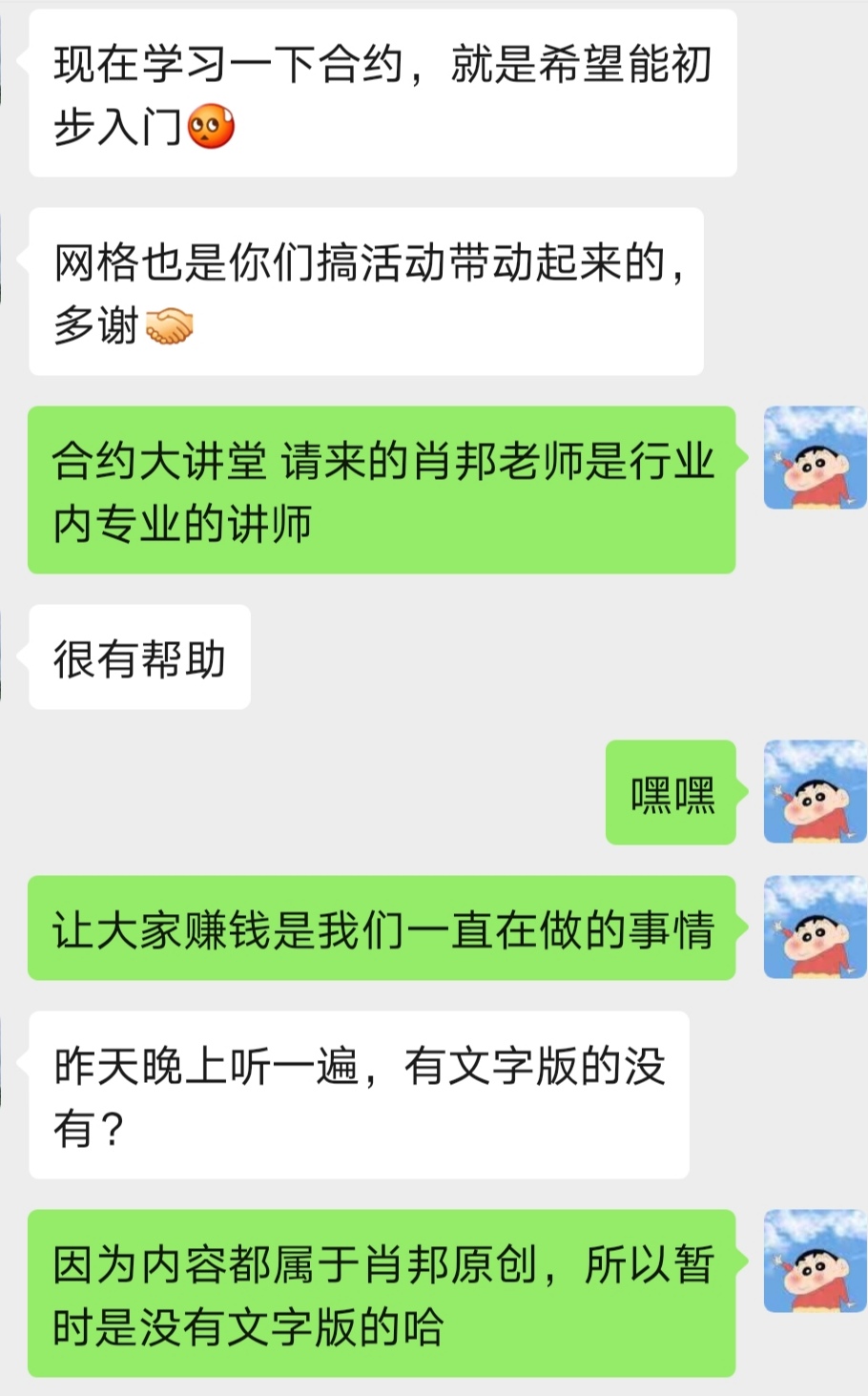868x1396 pixels.
Task: Open sender's avatar beside the 合约大讲堂 message
Action: 815,458
